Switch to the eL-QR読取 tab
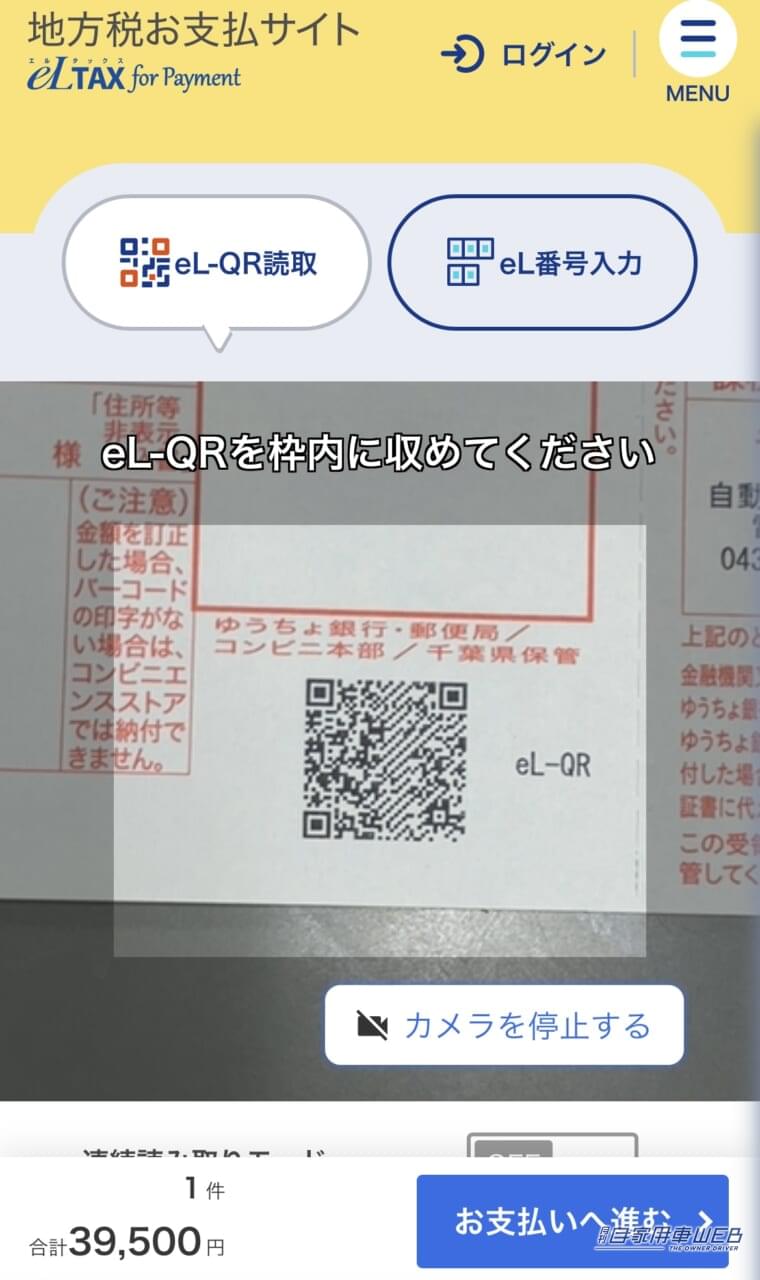The width and height of the screenshot is (760, 1280). tap(217, 263)
